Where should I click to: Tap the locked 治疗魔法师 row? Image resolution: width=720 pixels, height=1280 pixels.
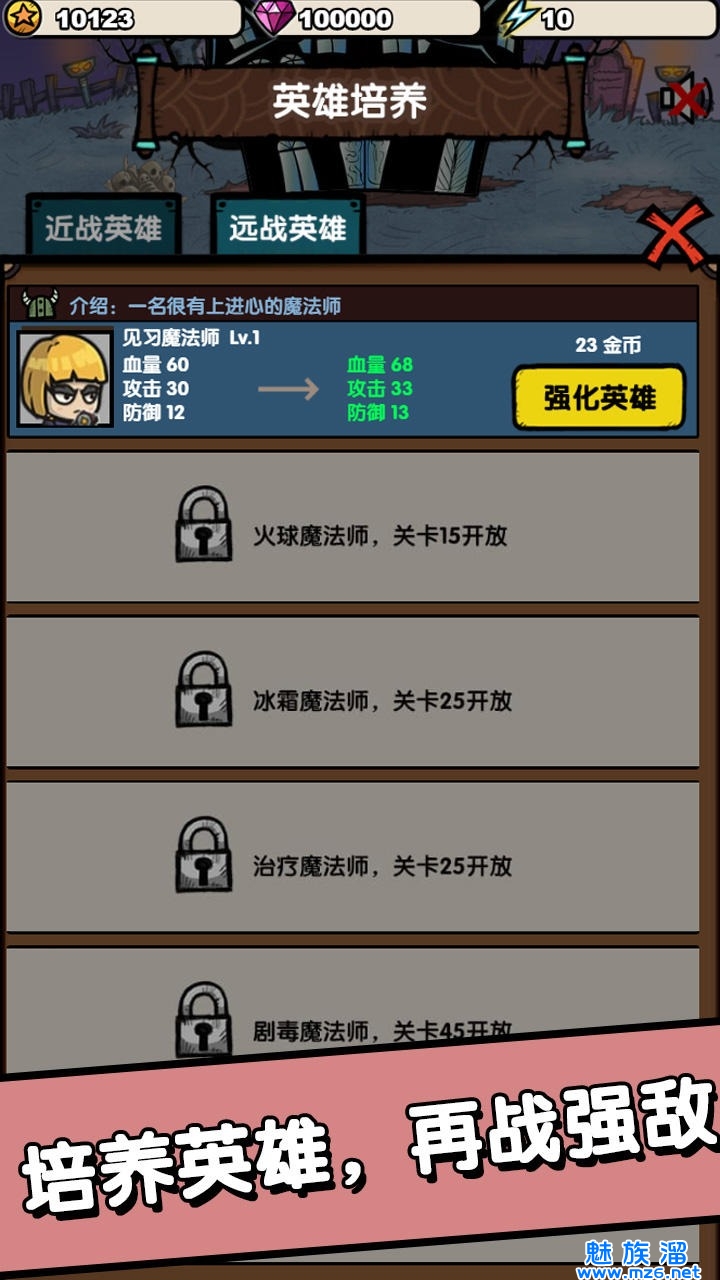352,857
